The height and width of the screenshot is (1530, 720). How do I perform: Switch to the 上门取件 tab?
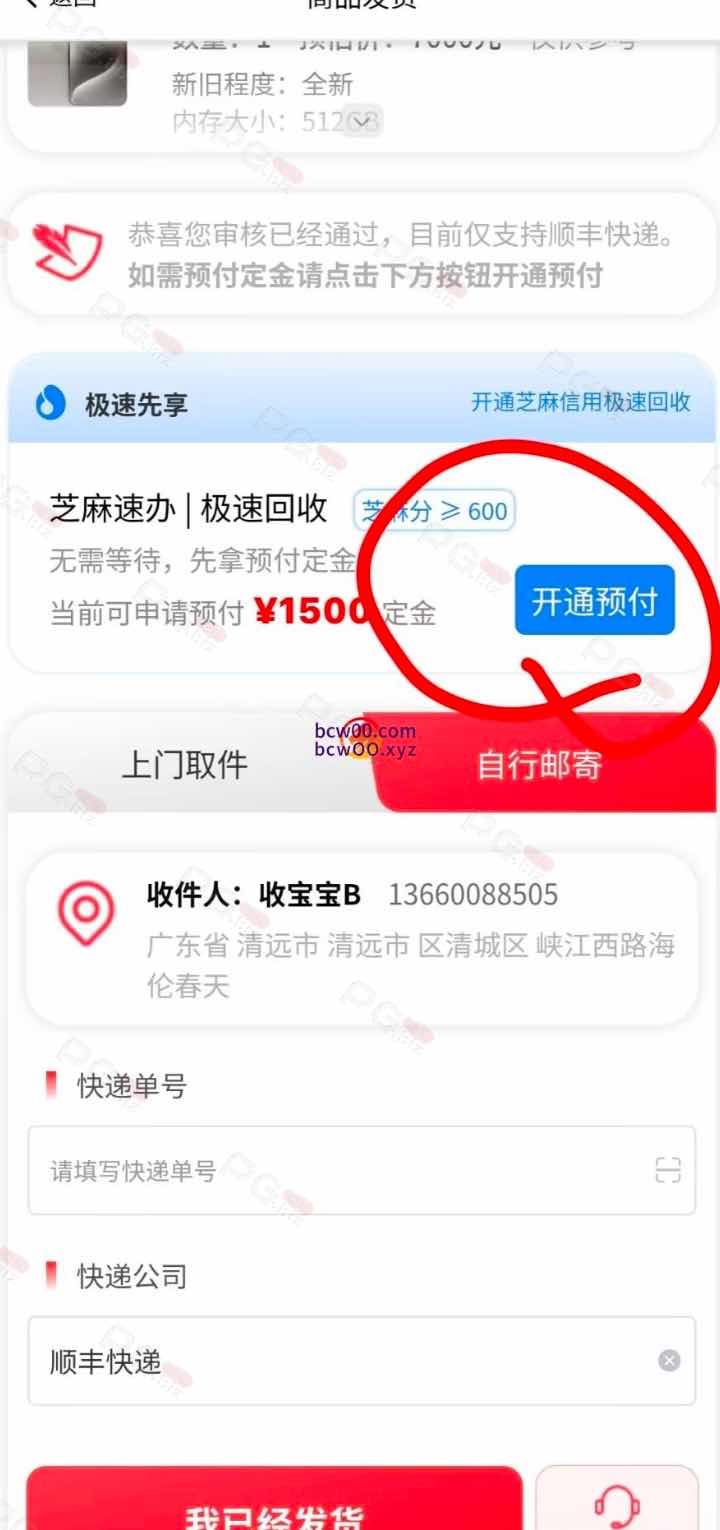click(185, 765)
